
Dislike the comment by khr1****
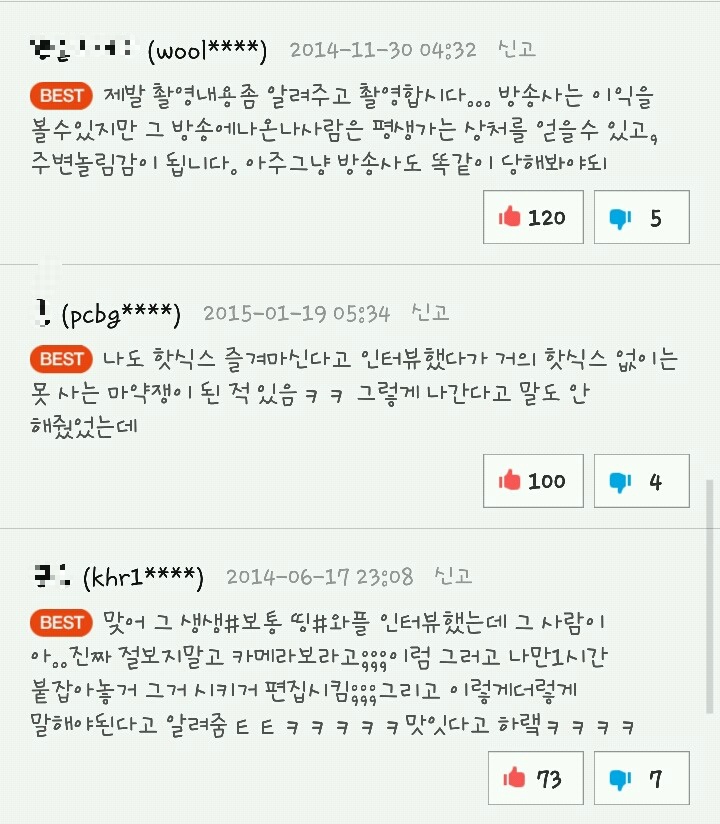click(641, 778)
